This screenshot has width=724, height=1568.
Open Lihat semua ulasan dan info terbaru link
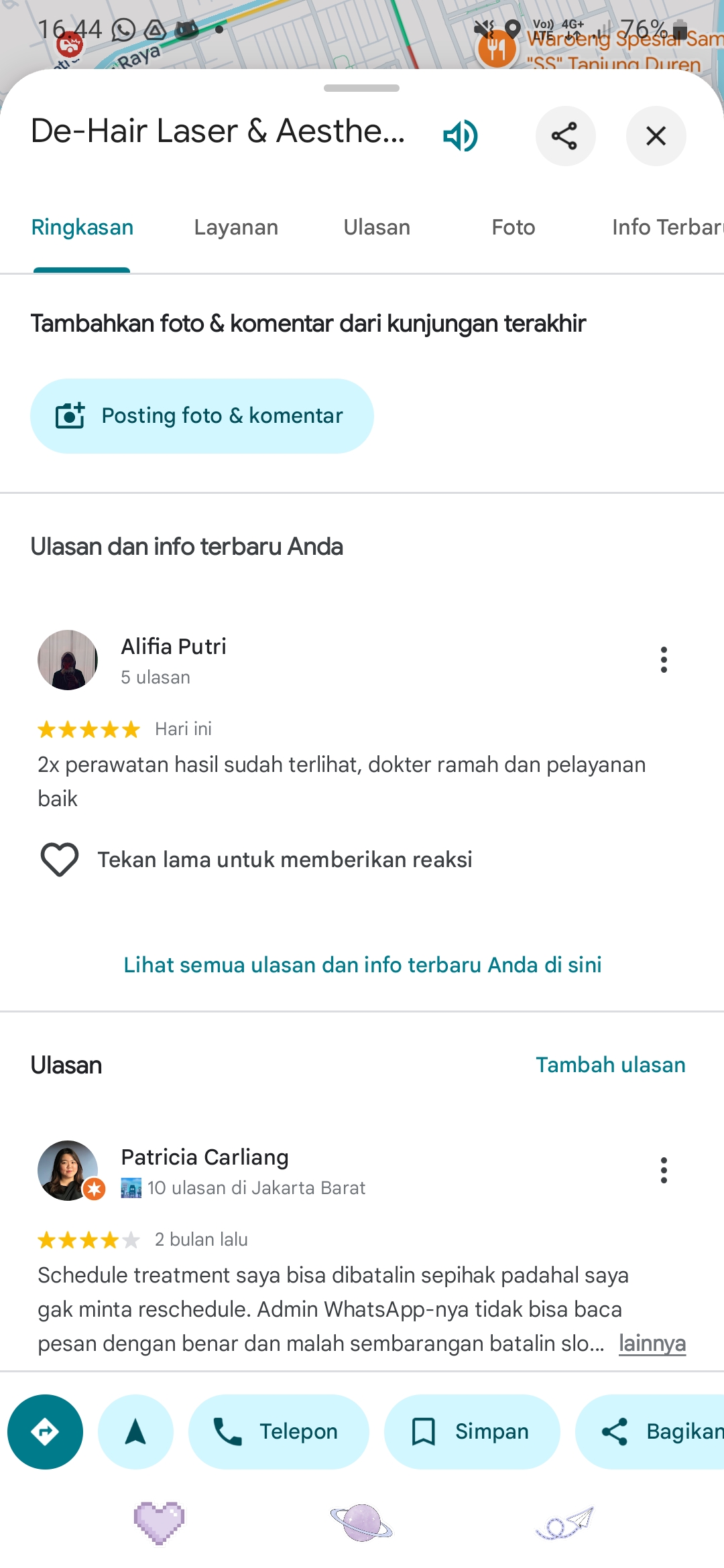362,965
